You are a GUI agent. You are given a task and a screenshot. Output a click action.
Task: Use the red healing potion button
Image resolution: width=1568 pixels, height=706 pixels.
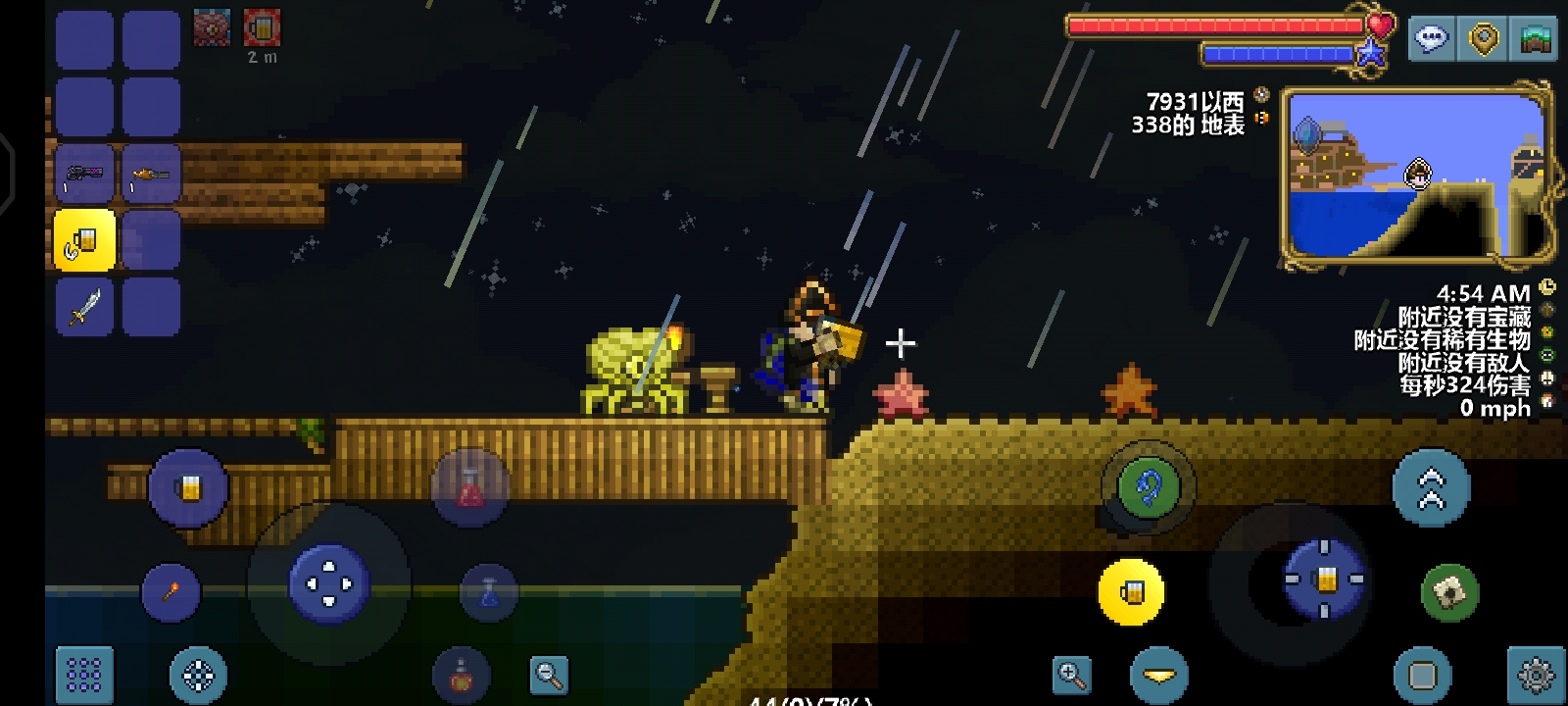[469, 487]
